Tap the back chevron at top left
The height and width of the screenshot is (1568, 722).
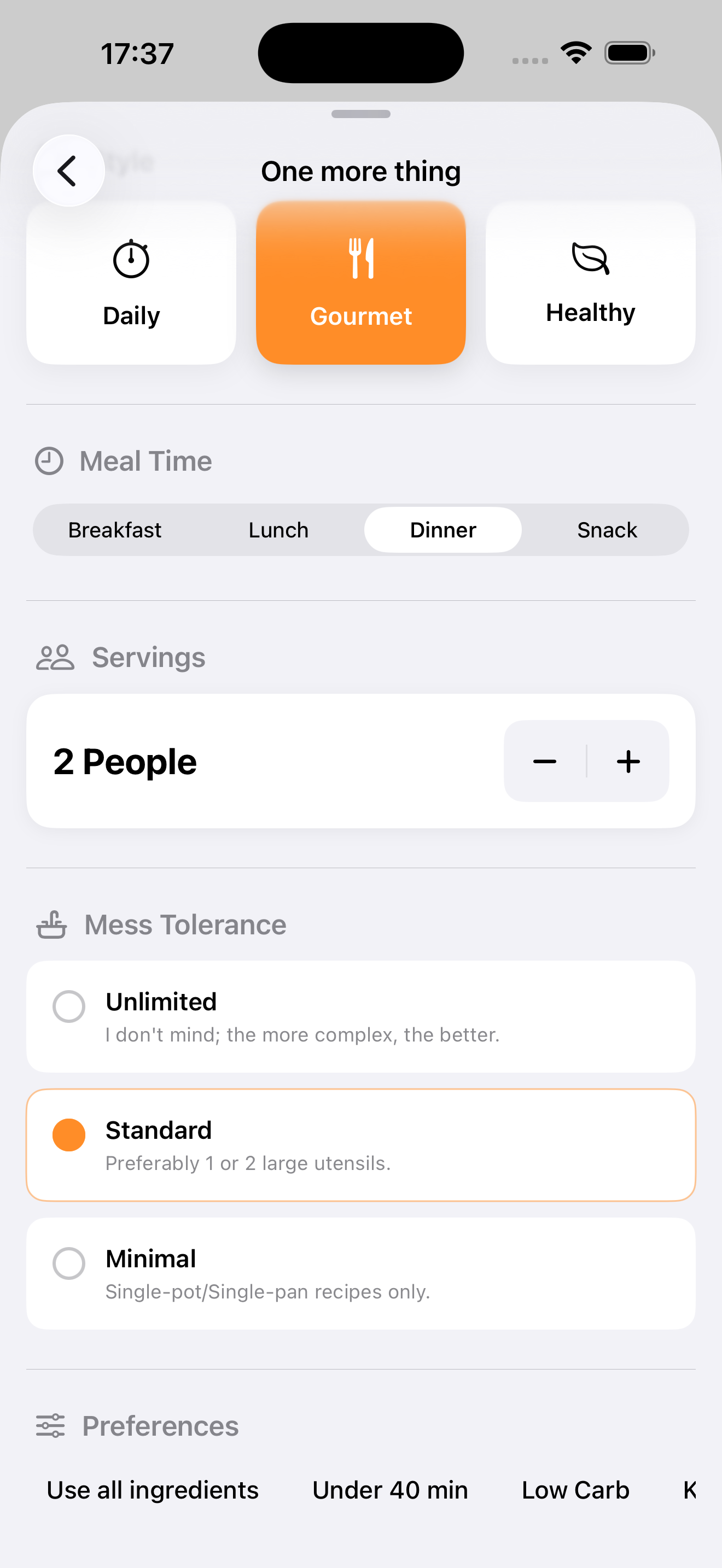(68, 171)
